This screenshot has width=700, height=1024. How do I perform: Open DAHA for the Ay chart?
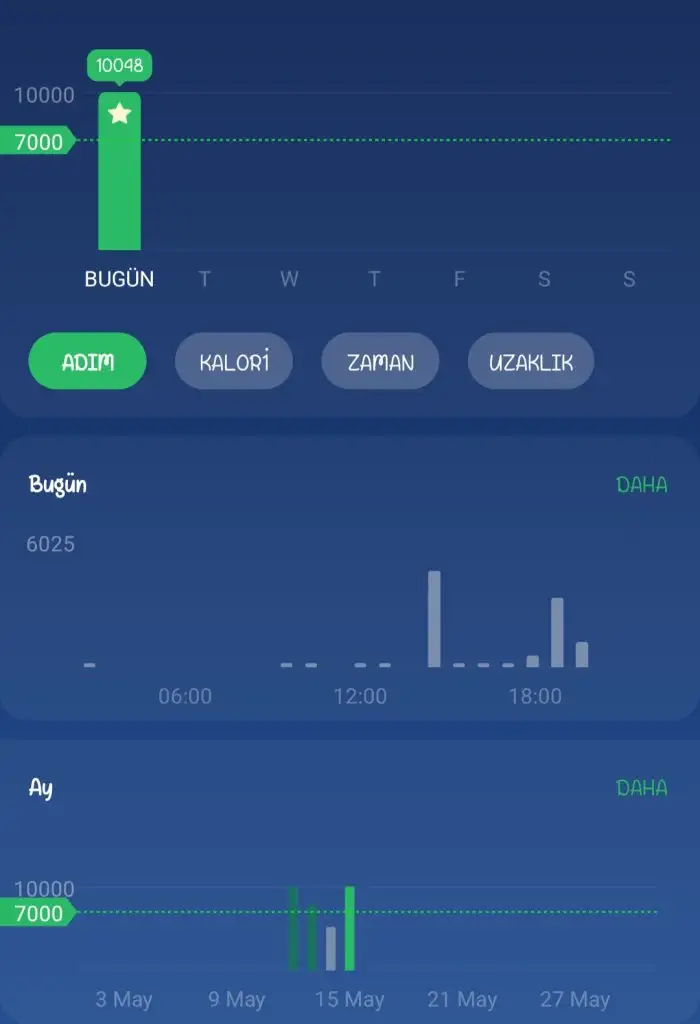(x=641, y=788)
